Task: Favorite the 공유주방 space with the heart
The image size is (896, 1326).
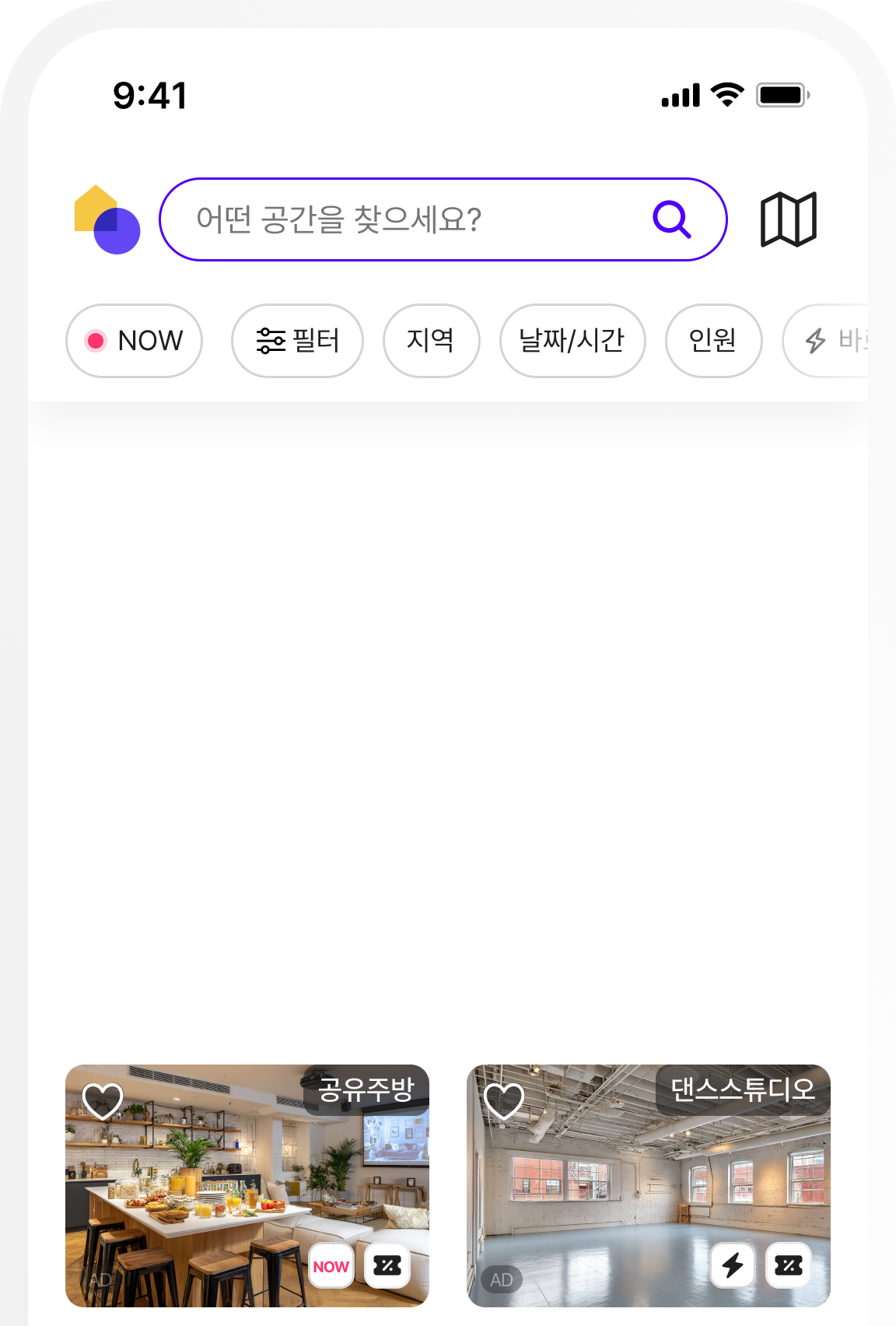Action: (103, 1102)
